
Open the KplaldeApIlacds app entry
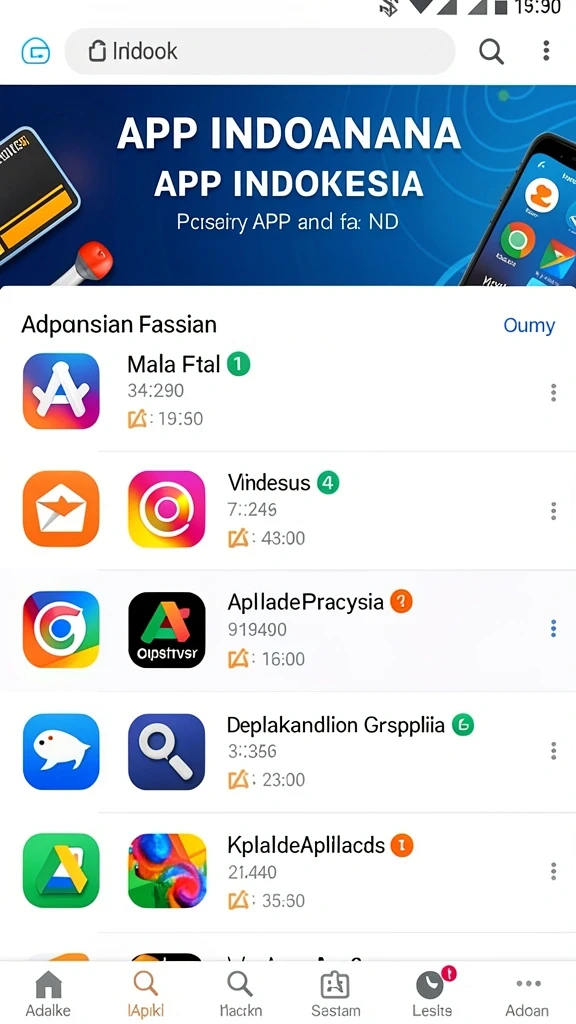pyautogui.click(x=288, y=872)
